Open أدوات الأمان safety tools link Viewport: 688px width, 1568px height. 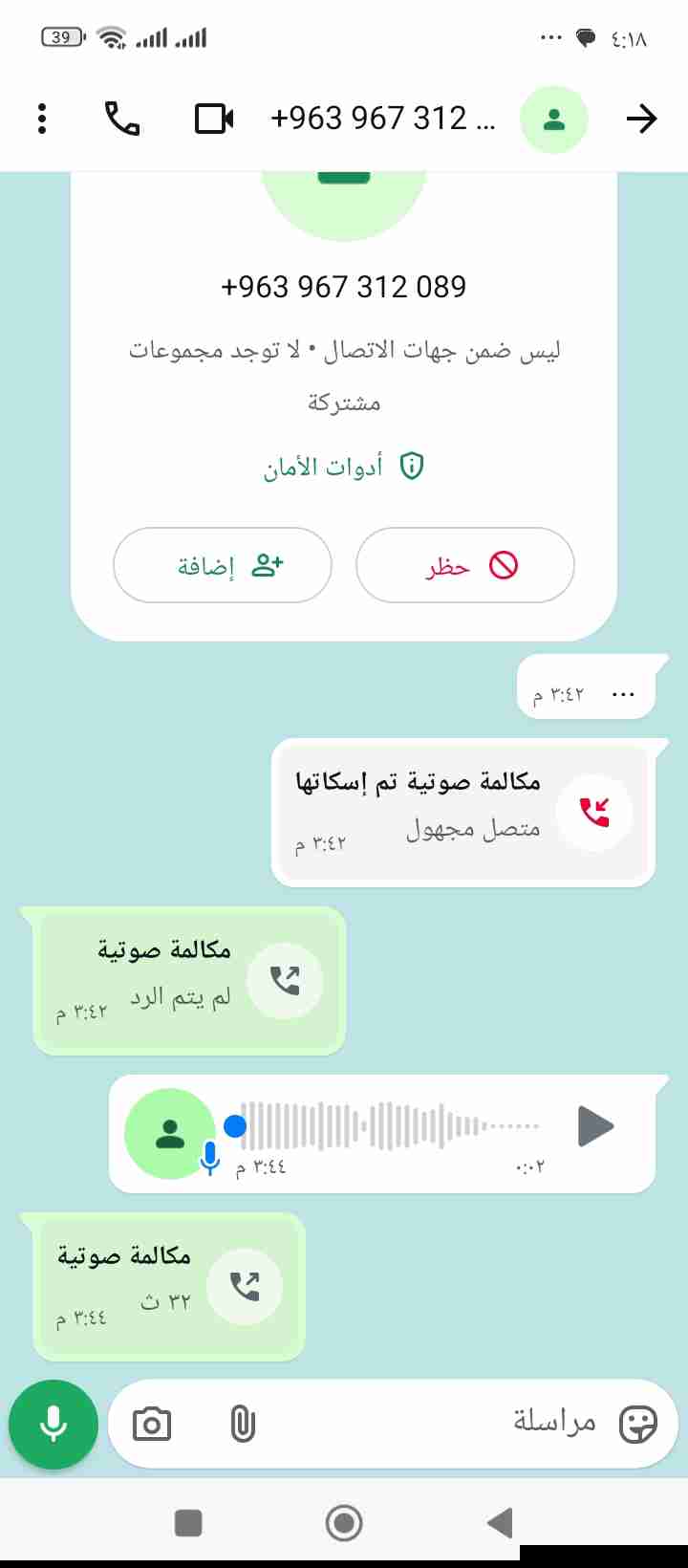(x=344, y=467)
